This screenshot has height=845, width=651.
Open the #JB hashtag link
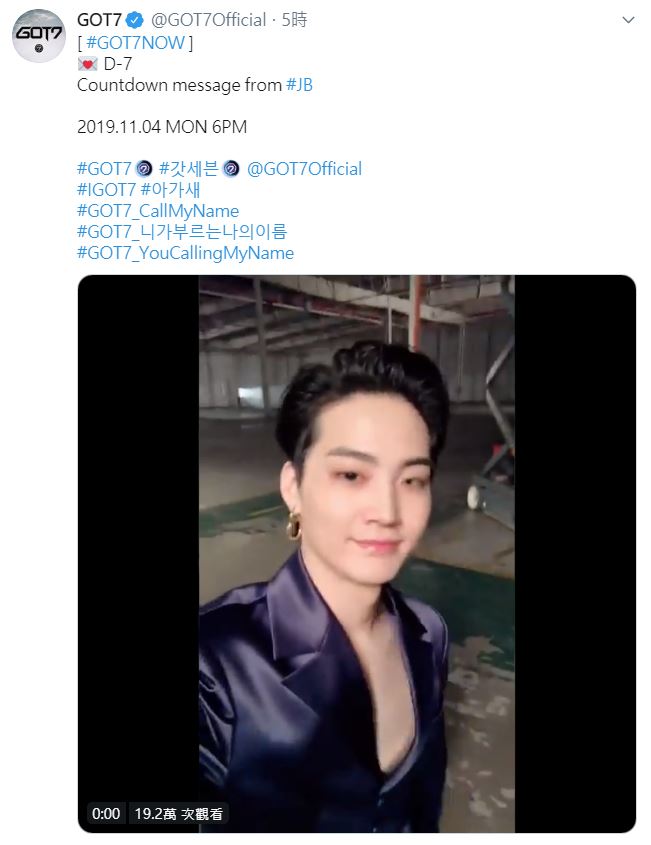299,85
